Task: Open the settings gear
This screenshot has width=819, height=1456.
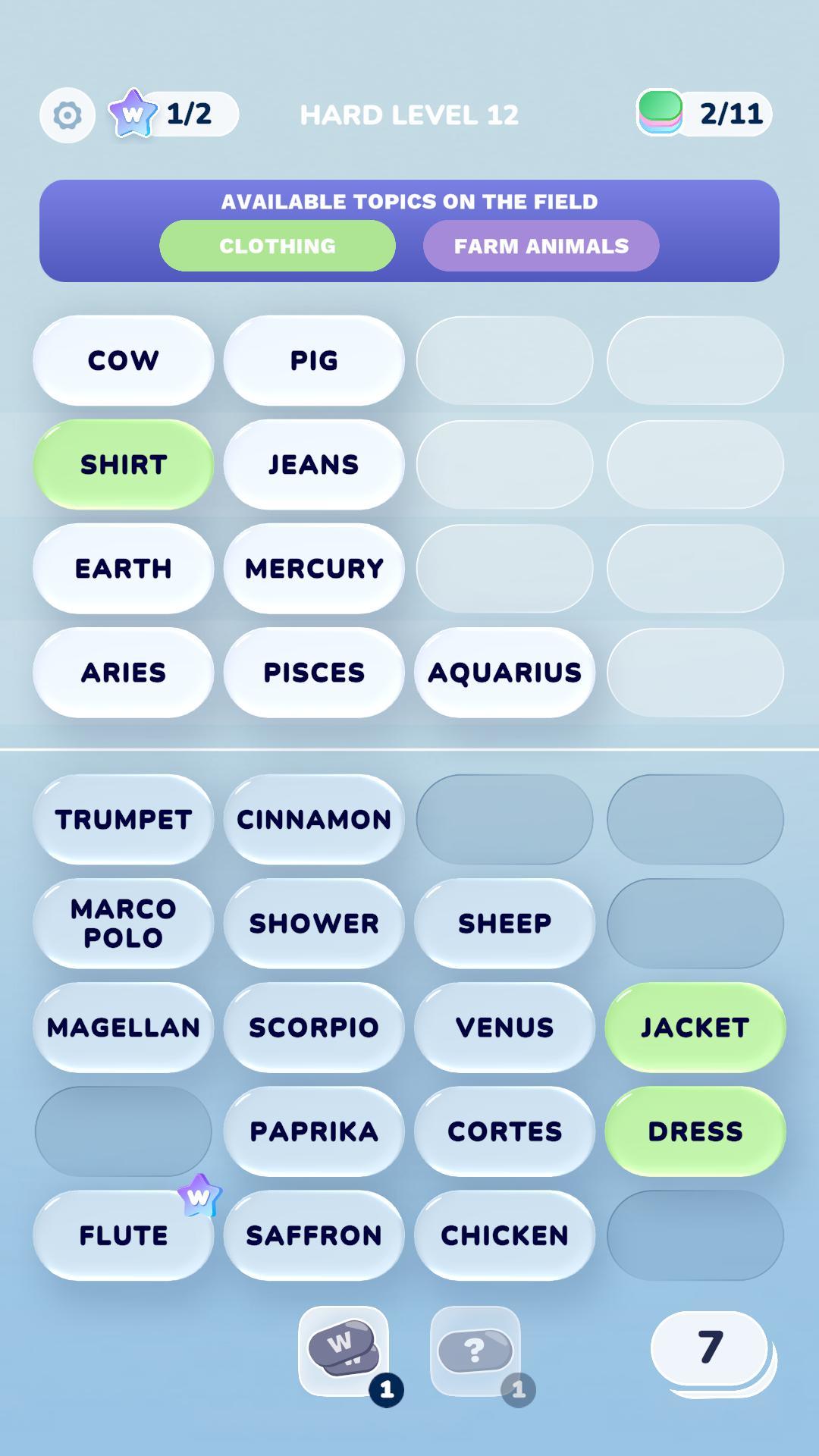Action: click(67, 115)
